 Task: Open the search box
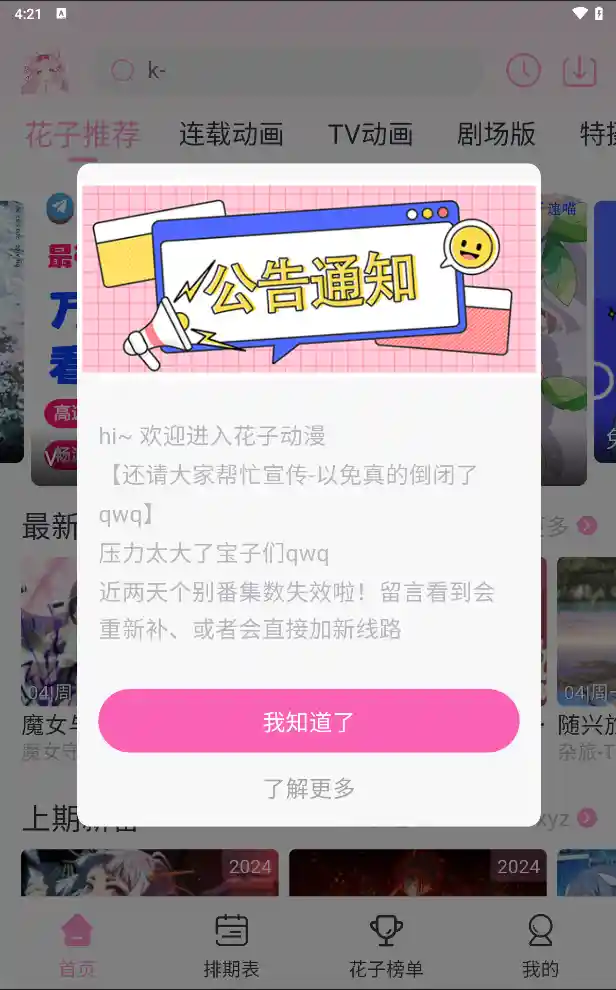(290, 71)
